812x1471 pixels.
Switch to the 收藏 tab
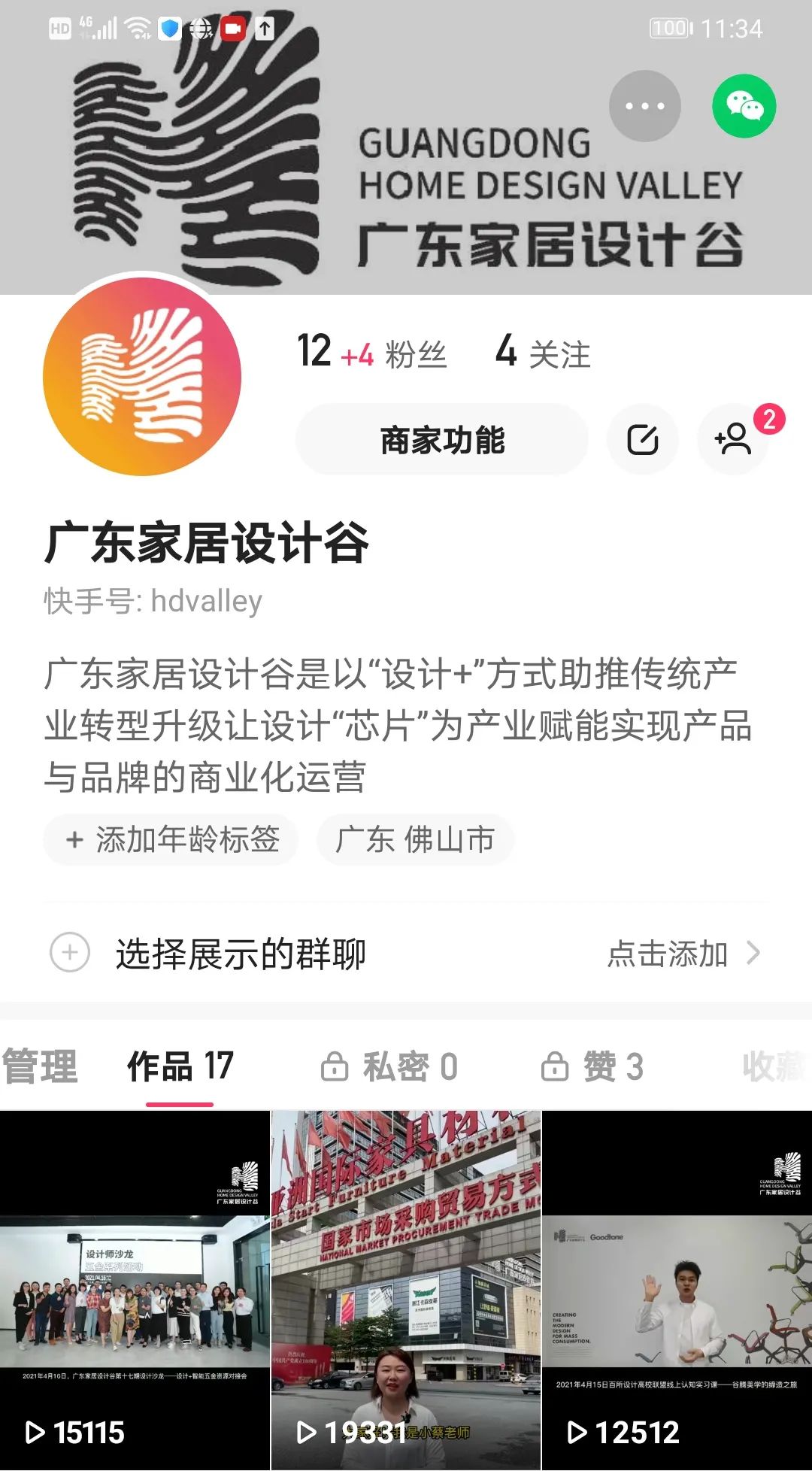774,1066
